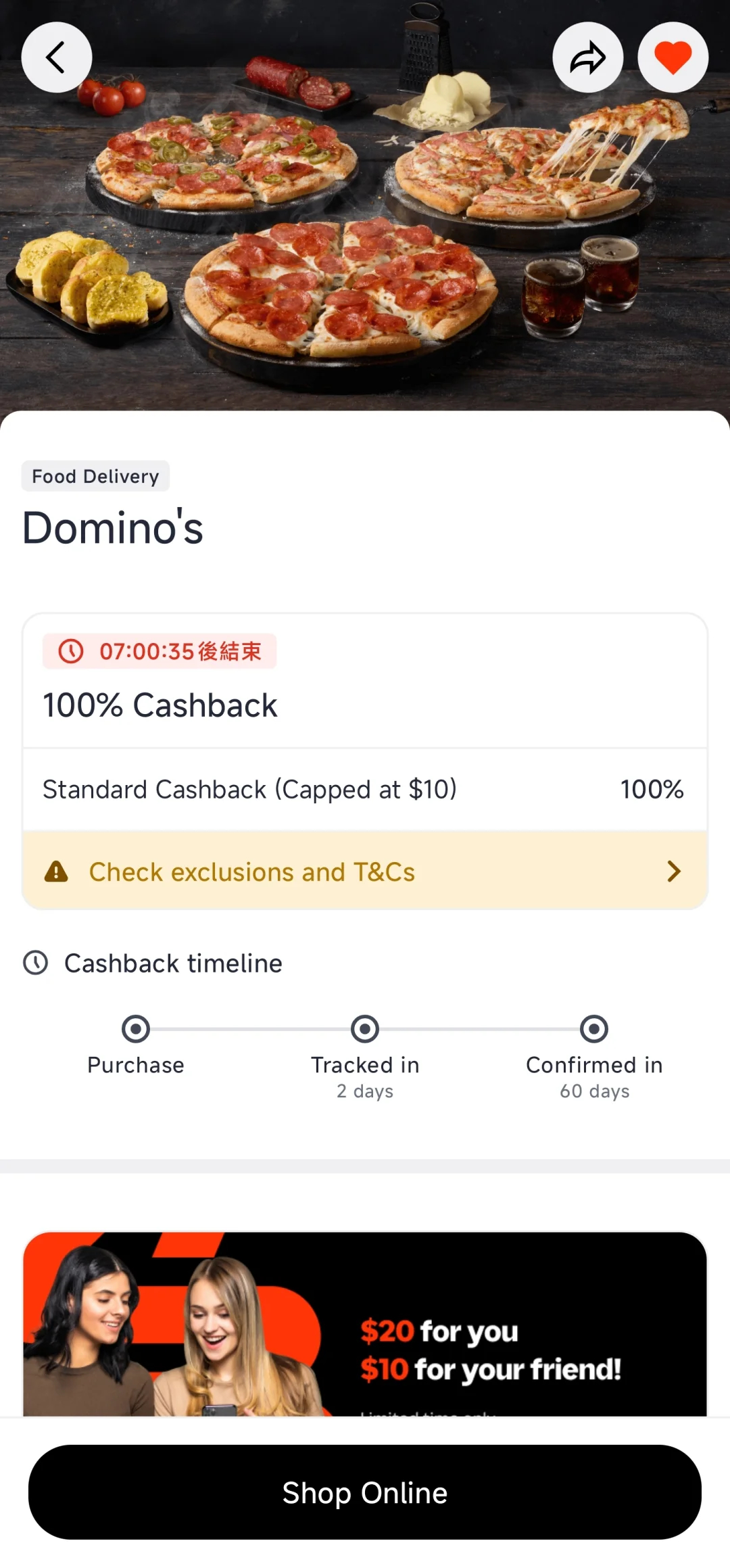Open the $20 for you referral banner
Viewport: 730px width, 1568px height.
click(365, 1324)
